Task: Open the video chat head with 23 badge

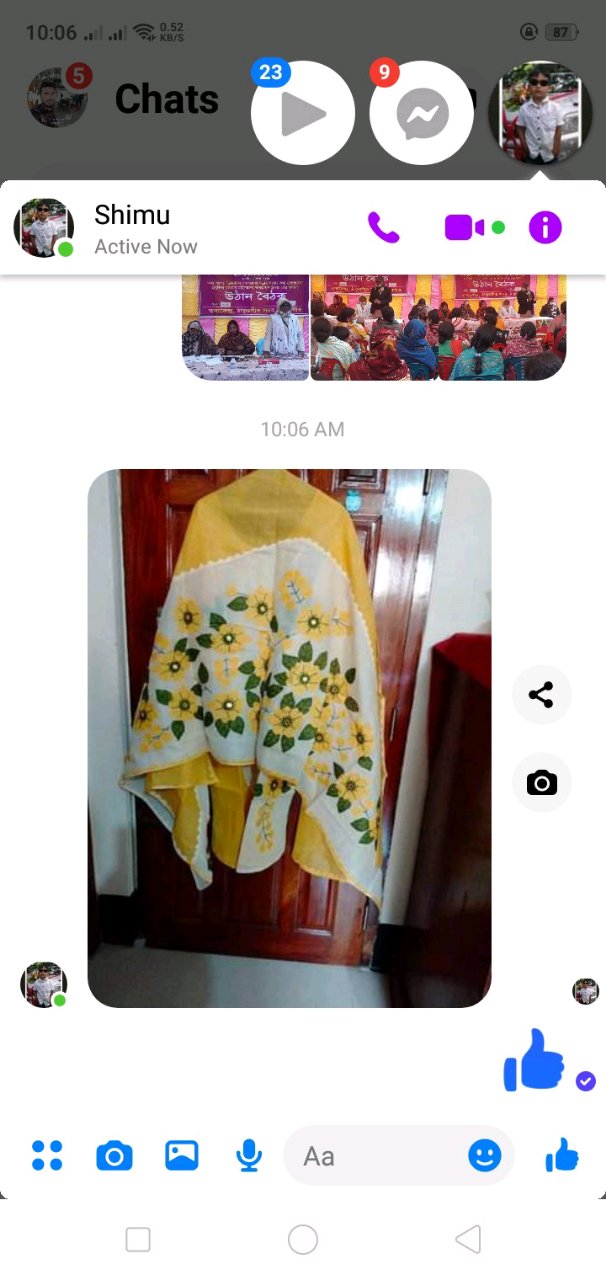Action: [x=302, y=113]
